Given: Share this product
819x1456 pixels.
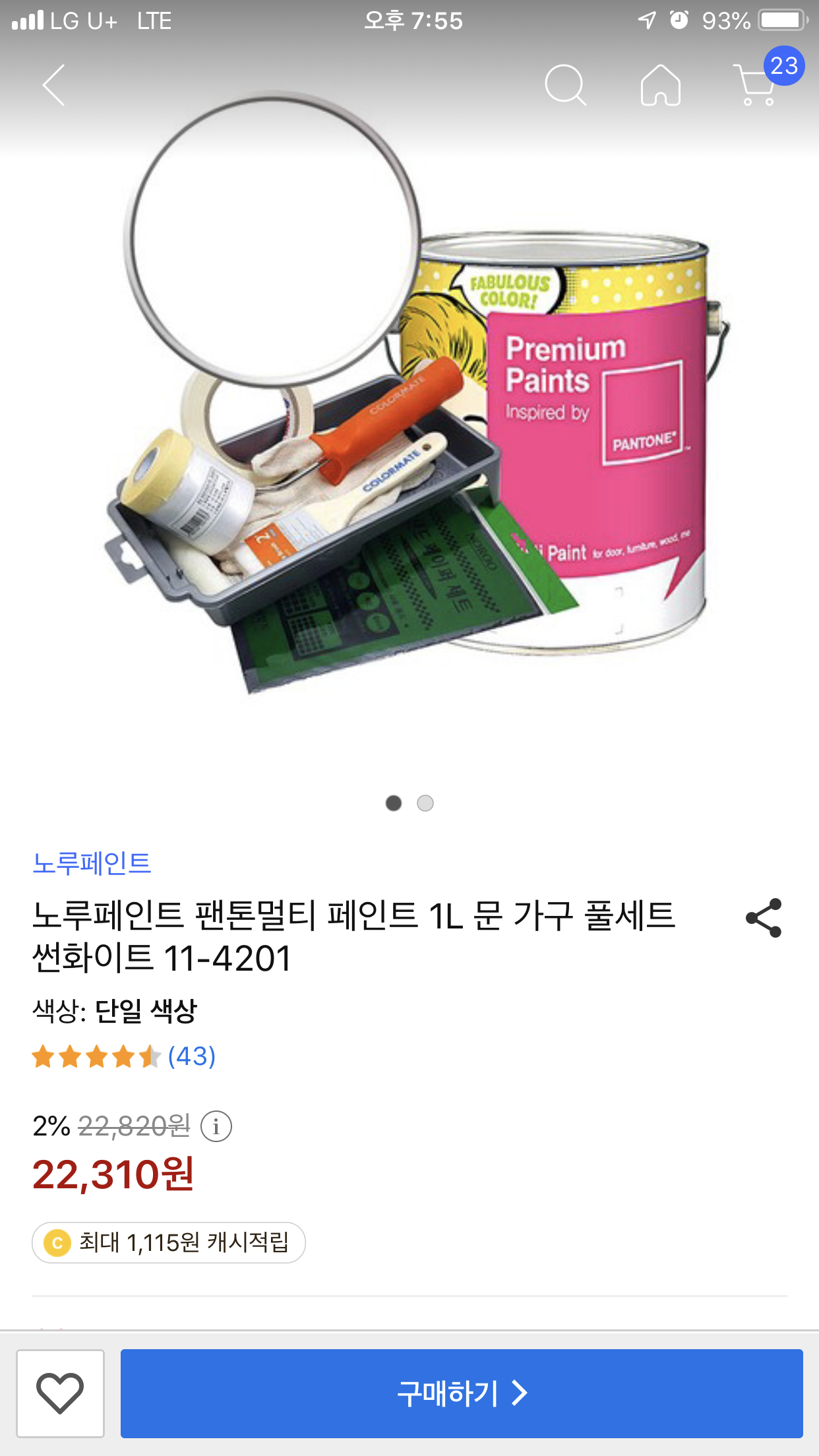Looking at the screenshot, I should click(x=764, y=917).
